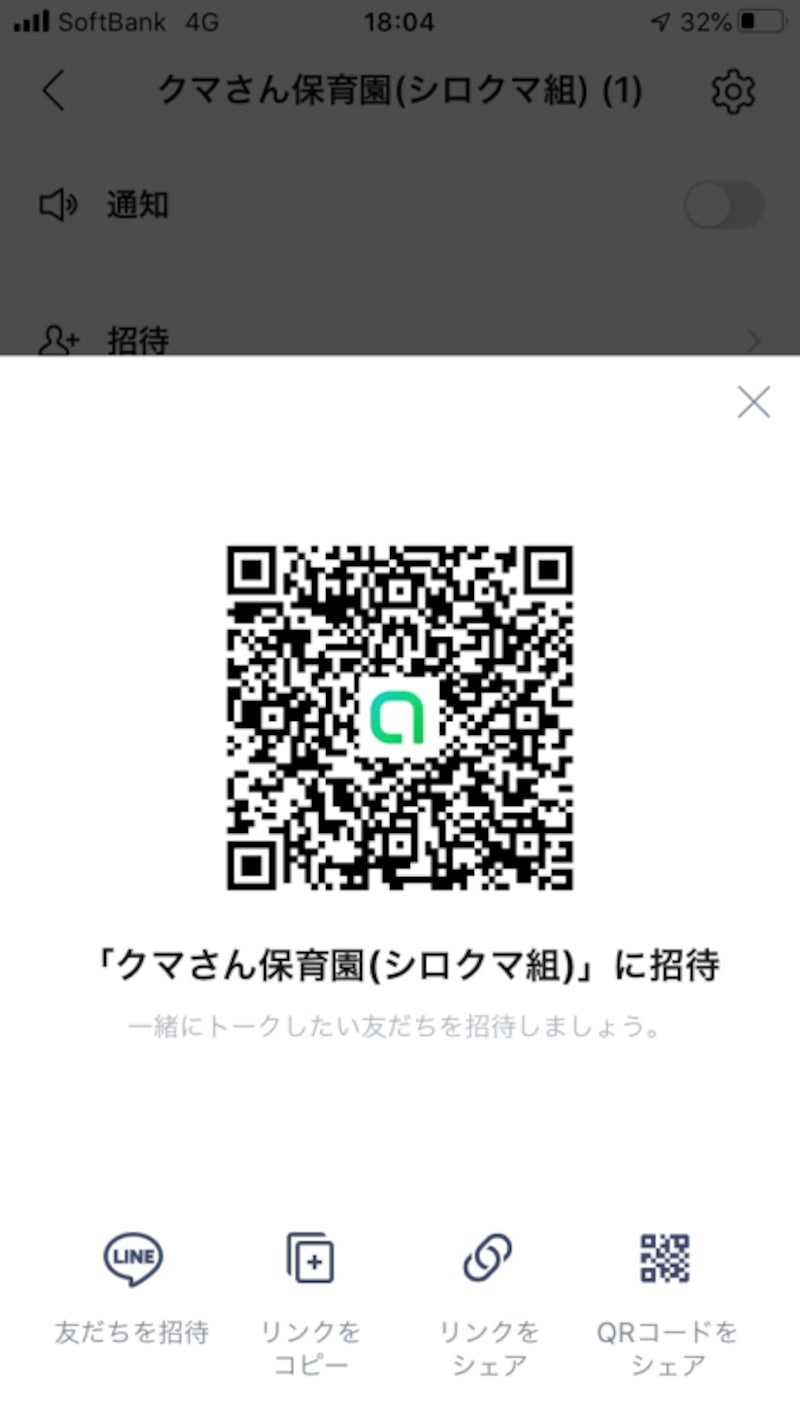The height and width of the screenshot is (1422, 800).
Task: Tap the invite person icon
Action: pos(62,340)
